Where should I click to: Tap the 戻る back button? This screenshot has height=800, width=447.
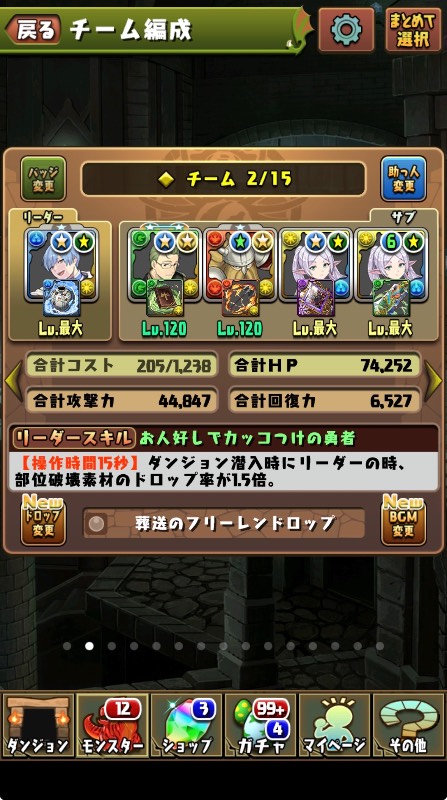(x=33, y=30)
